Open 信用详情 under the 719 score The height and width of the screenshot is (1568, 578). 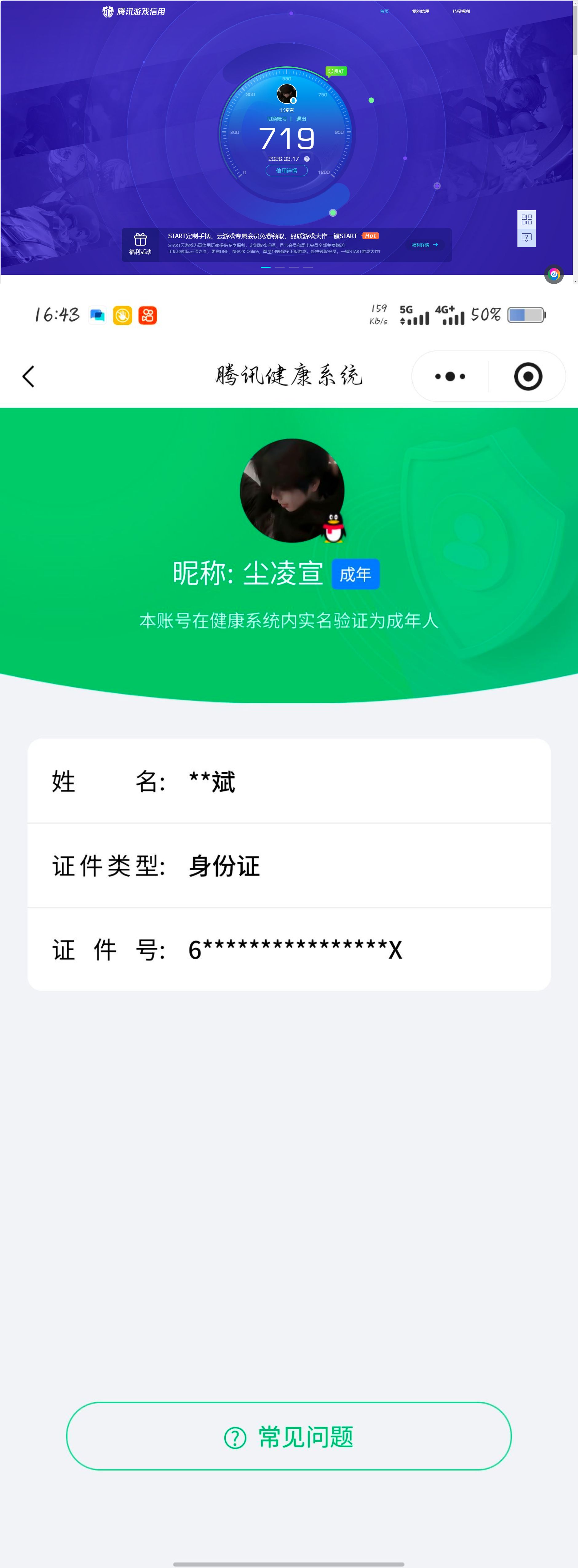(286, 171)
